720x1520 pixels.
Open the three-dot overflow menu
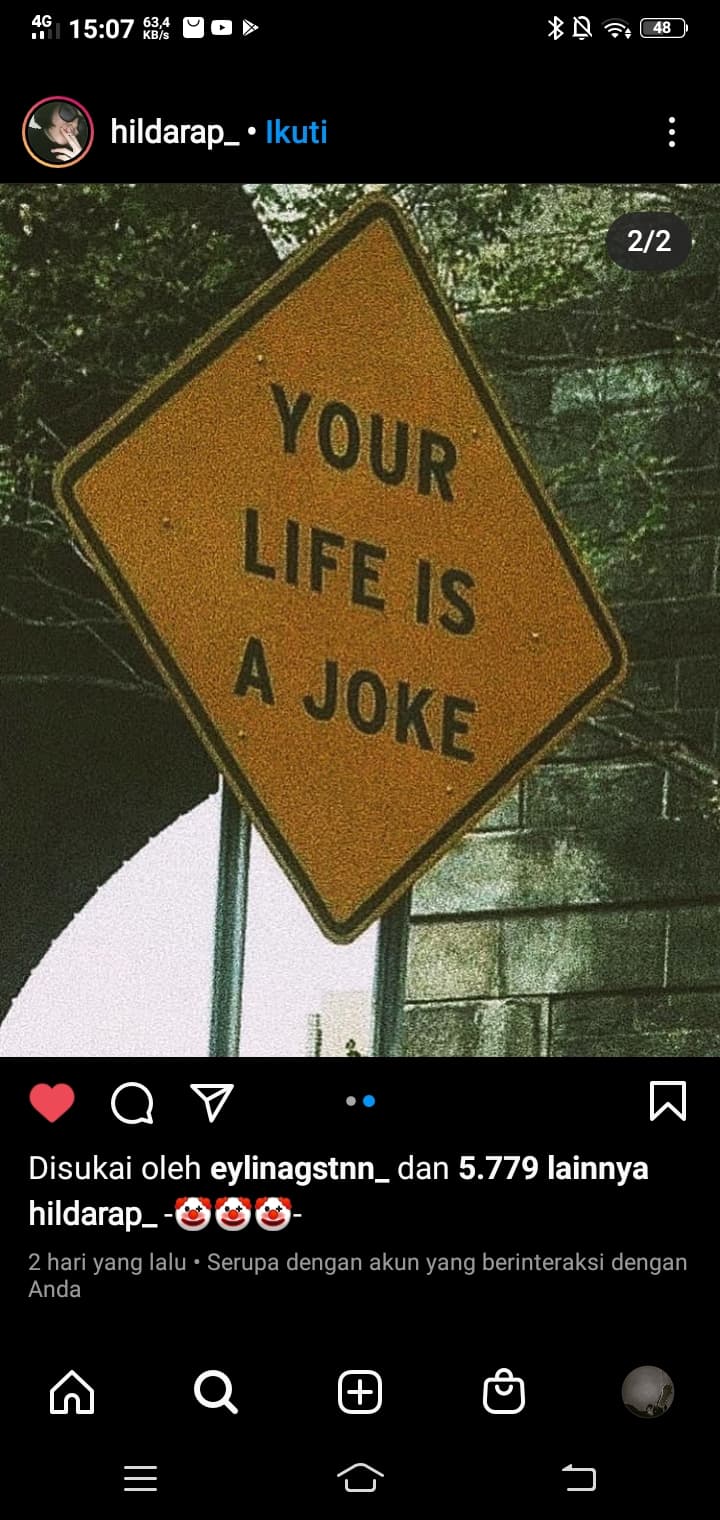click(671, 132)
